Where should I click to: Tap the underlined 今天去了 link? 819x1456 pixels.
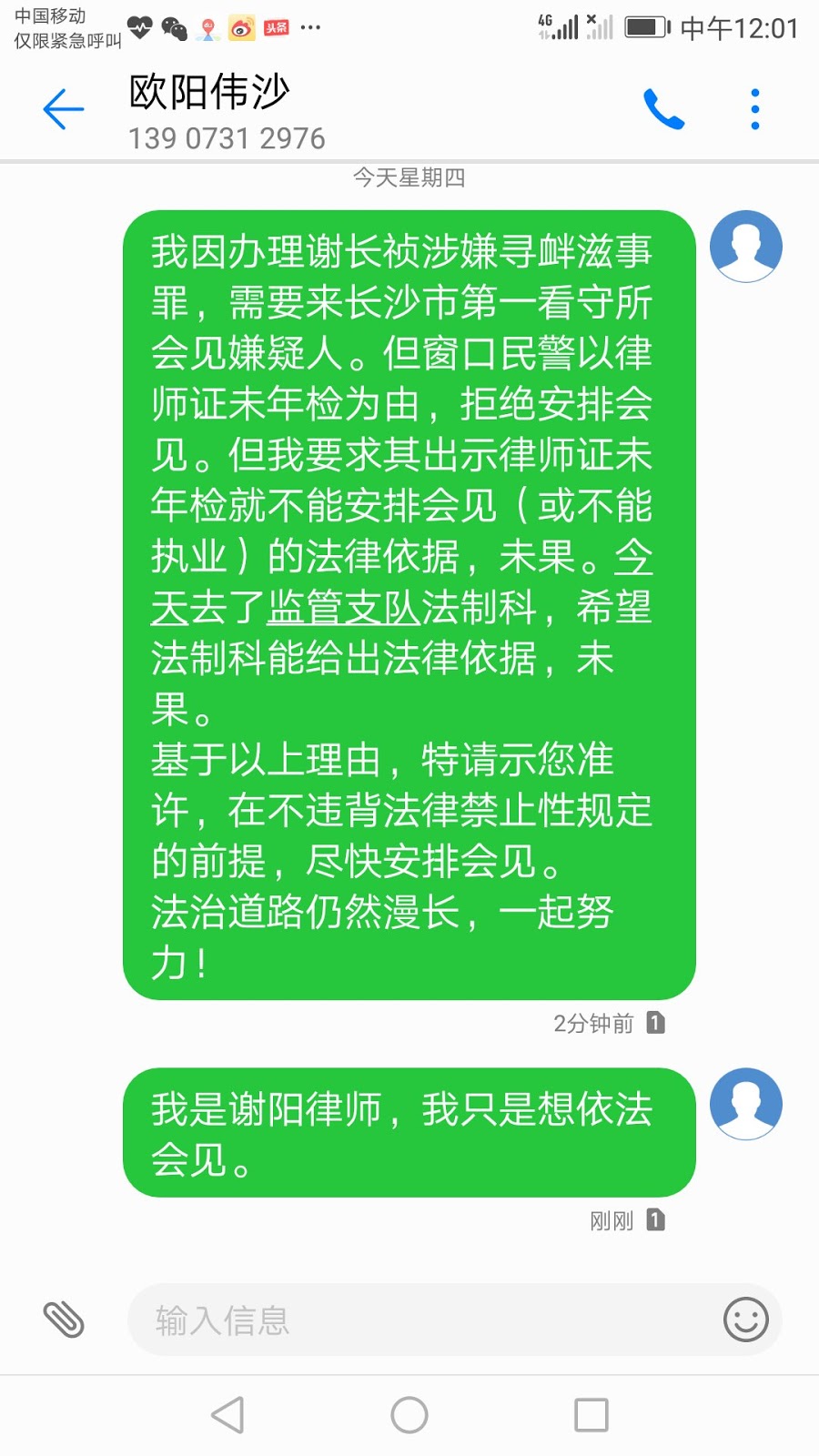[x=207, y=607]
